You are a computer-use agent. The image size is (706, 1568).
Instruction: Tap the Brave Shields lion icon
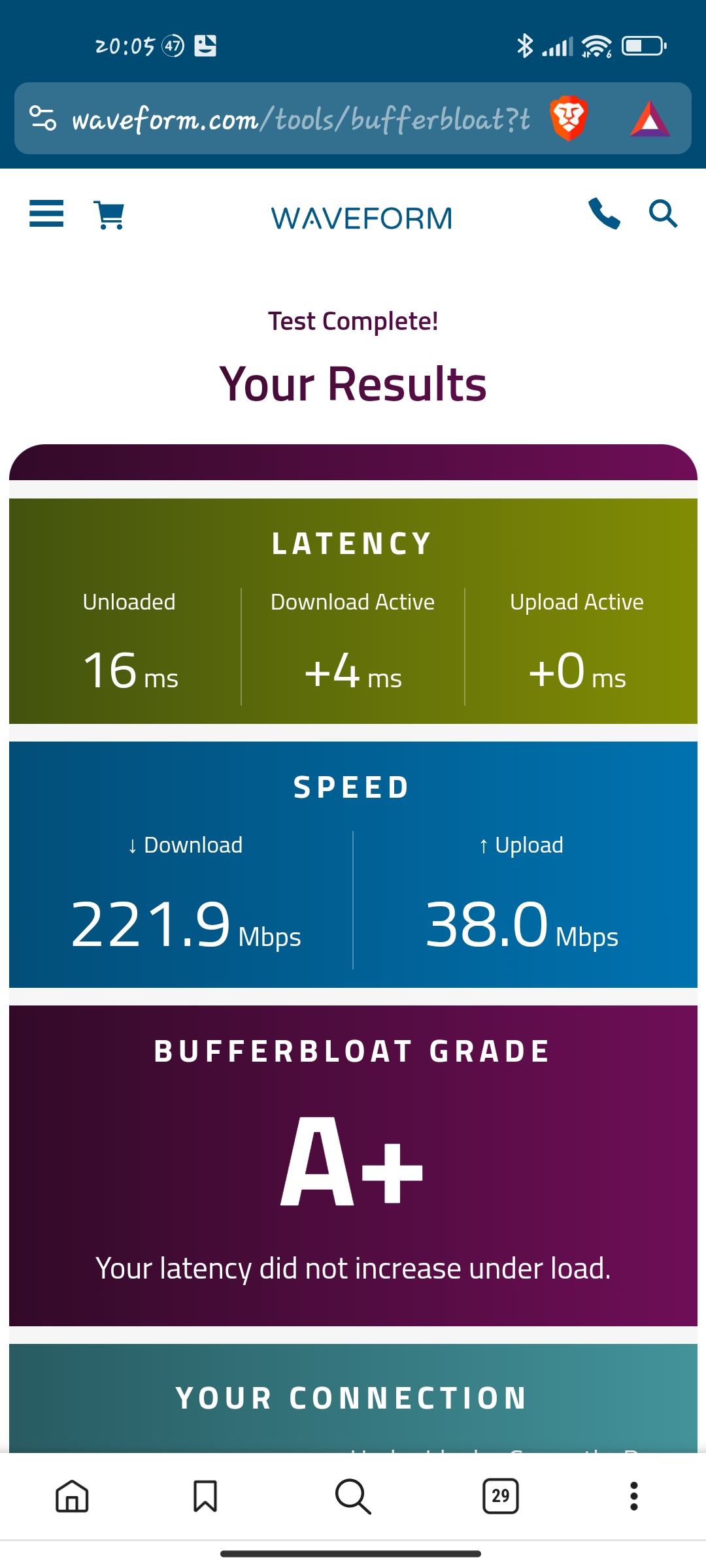569,119
